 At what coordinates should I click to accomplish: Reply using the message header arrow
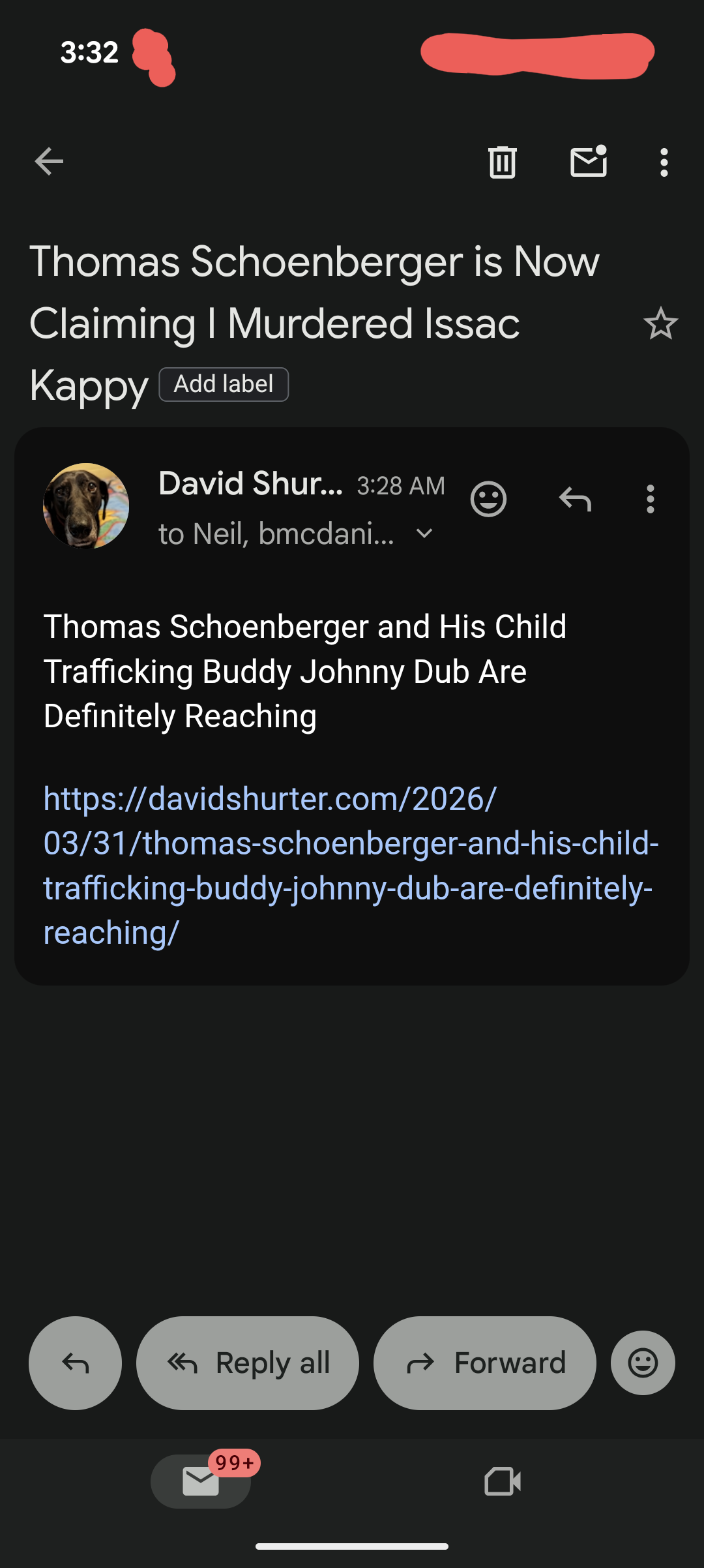[x=575, y=500]
